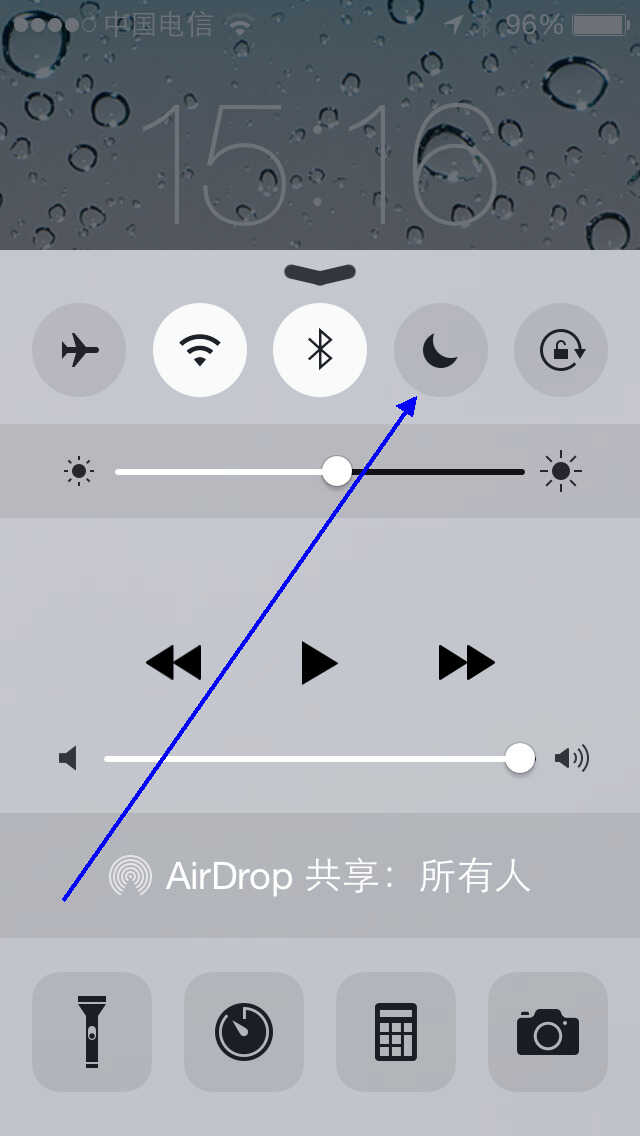Open the camera
This screenshot has width=640, height=1136.
[548, 1032]
